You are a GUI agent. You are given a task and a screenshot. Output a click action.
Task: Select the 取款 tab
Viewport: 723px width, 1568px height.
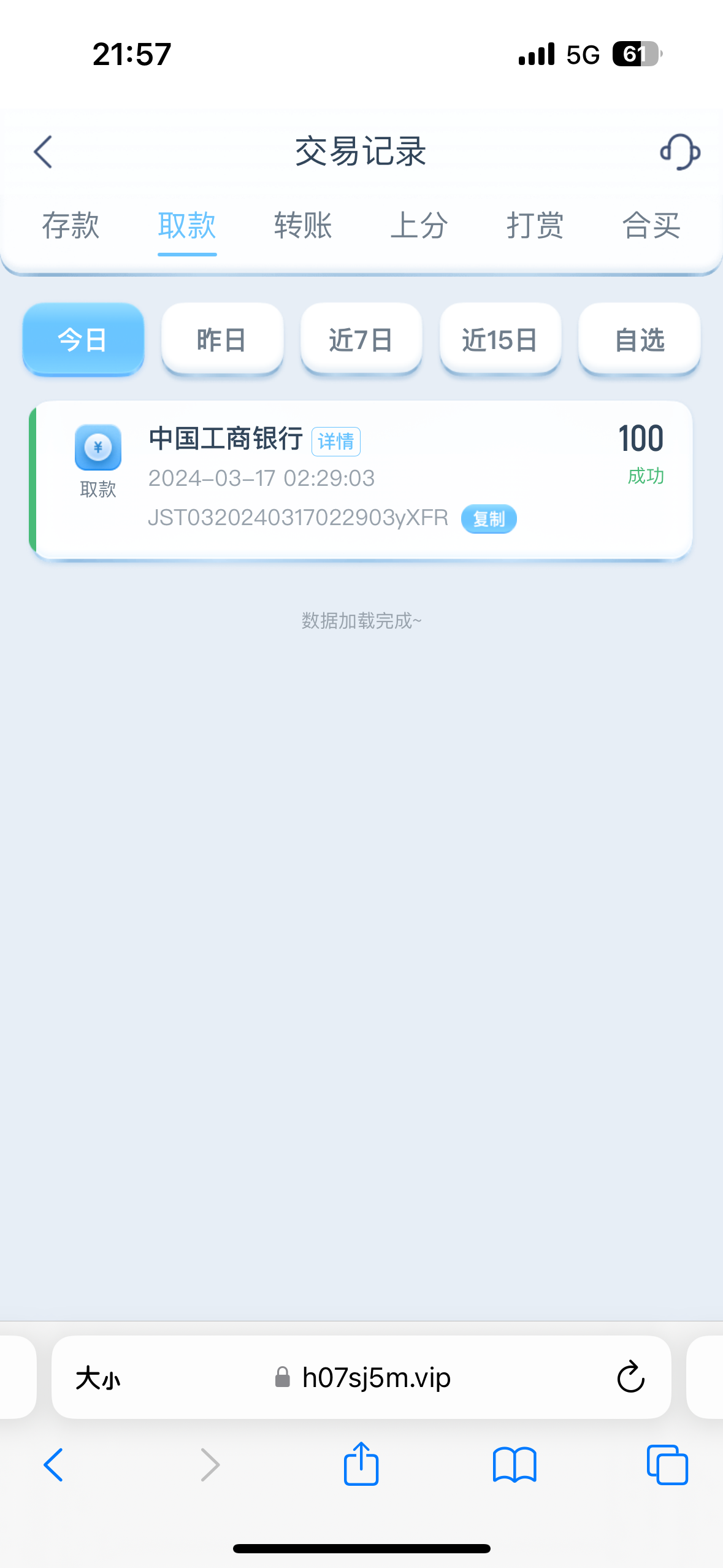coord(187,225)
